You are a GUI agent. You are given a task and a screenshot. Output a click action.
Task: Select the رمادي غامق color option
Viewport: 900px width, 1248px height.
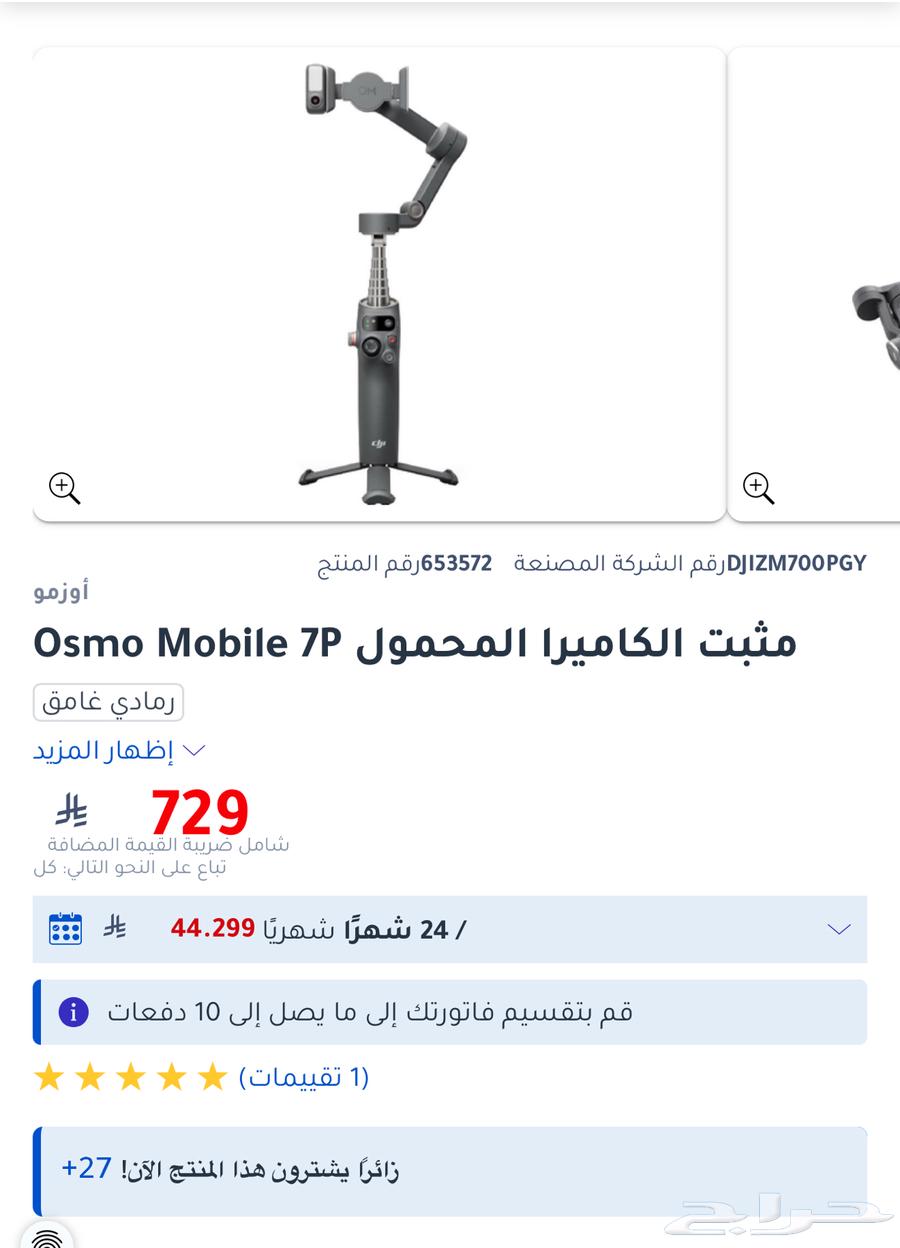click(106, 701)
